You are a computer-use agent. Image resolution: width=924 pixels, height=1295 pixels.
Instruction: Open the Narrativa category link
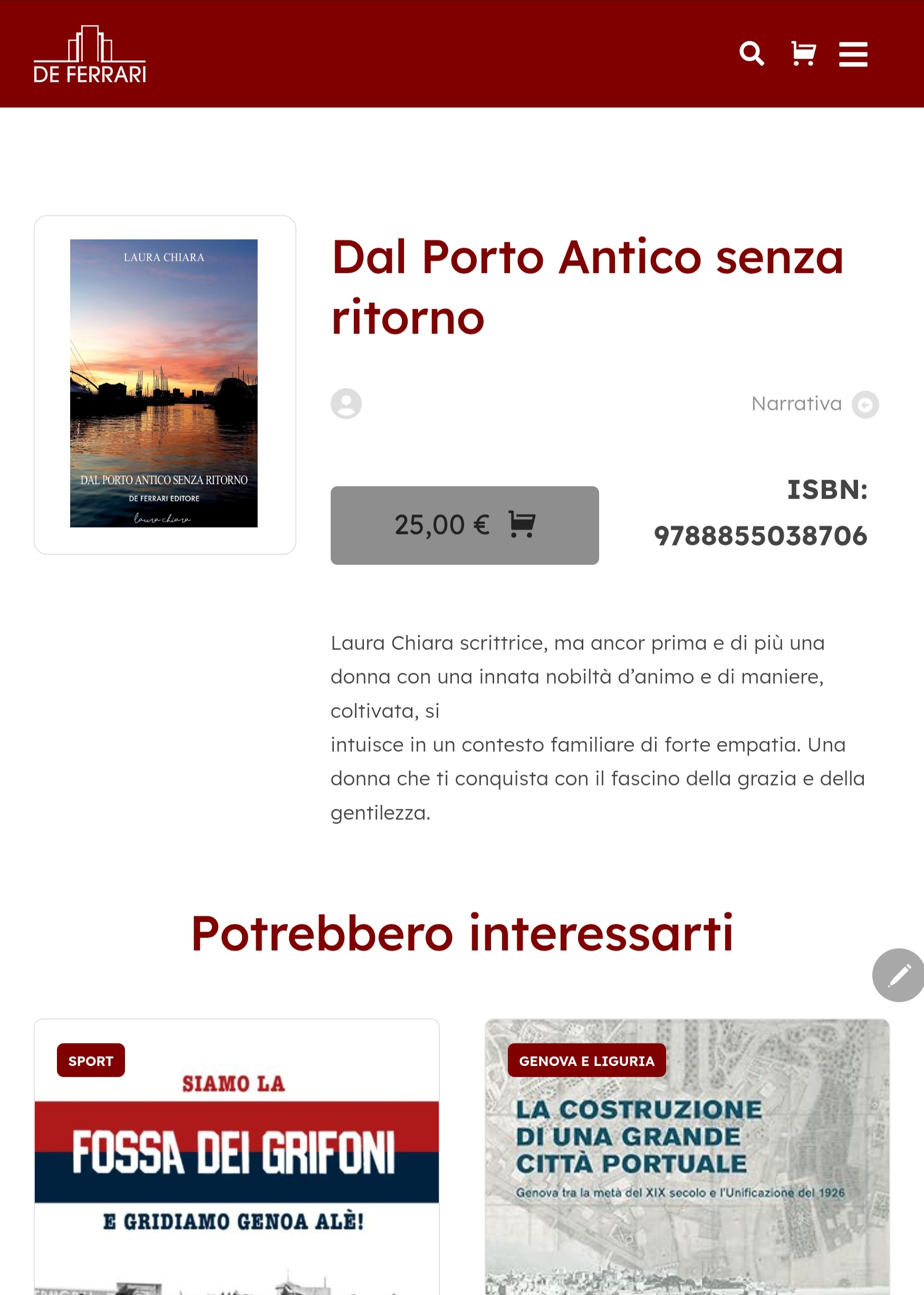click(x=796, y=404)
